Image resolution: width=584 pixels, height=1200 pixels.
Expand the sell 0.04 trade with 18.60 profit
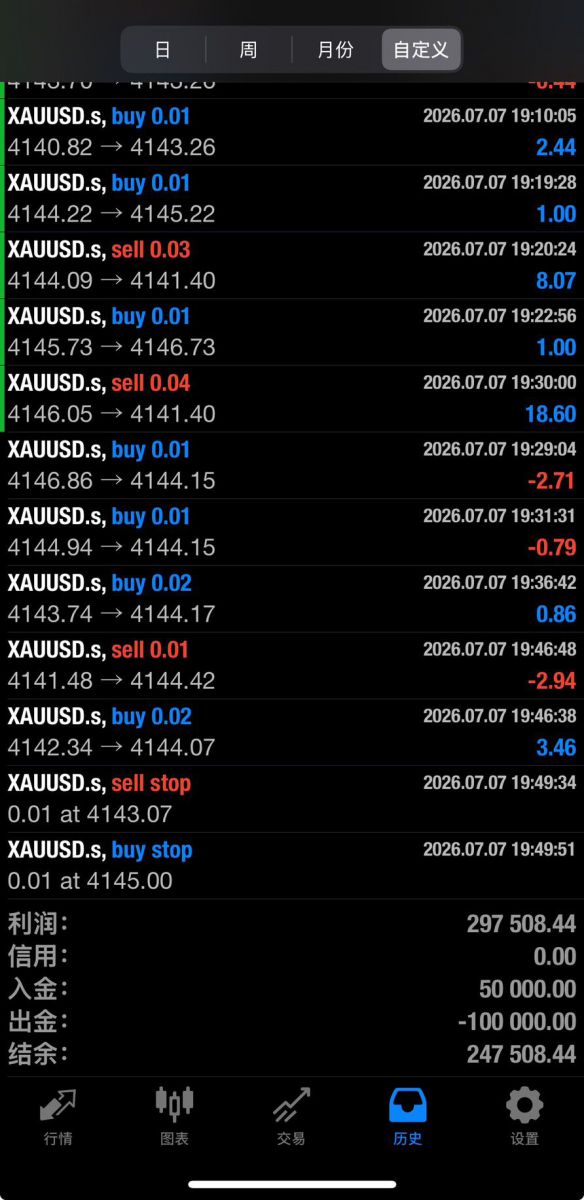point(292,399)
